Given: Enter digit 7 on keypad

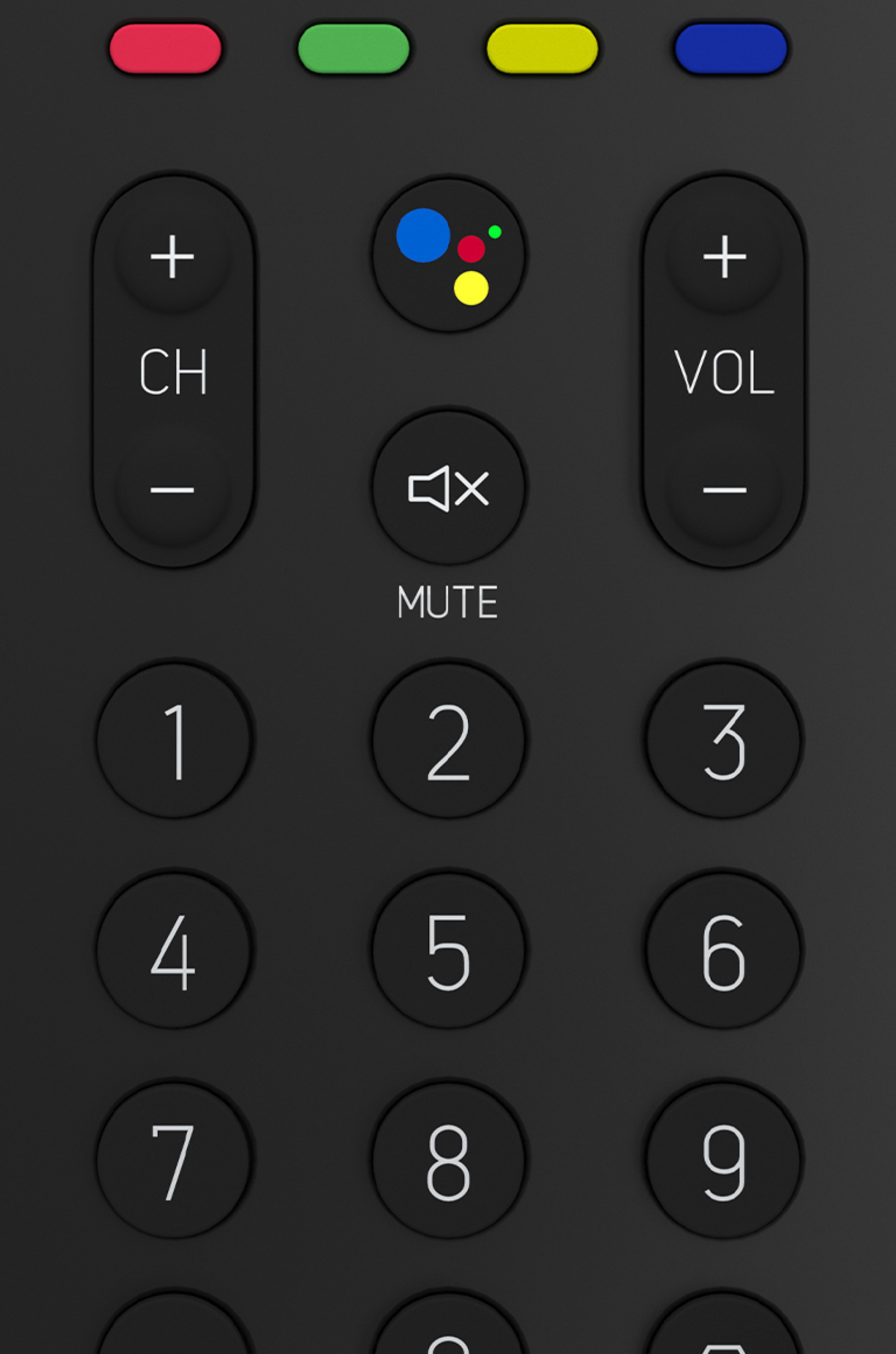Looking at the screenshot, I should click(x=173, y=1161).
